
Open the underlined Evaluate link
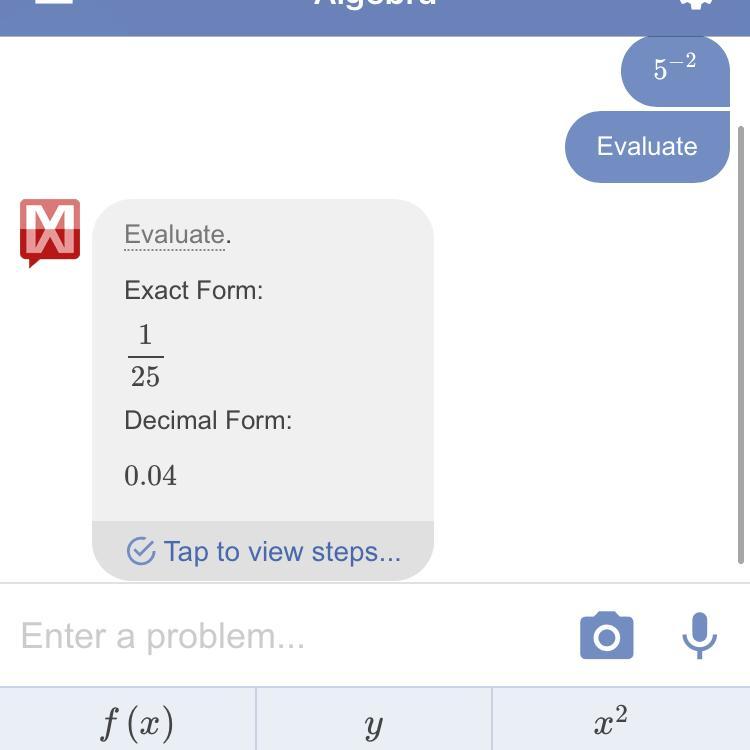pos(175,235)
